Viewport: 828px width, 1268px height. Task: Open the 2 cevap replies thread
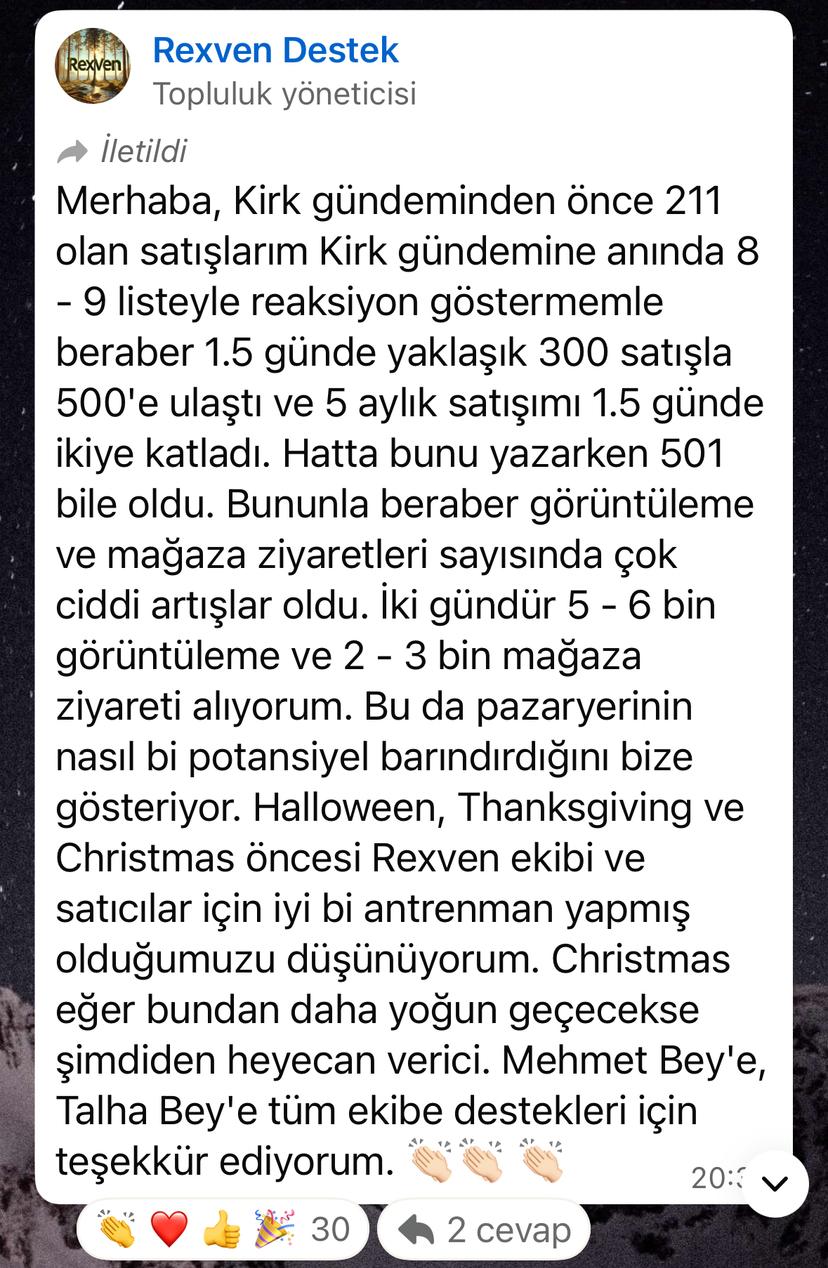[x=484, y=1229]
